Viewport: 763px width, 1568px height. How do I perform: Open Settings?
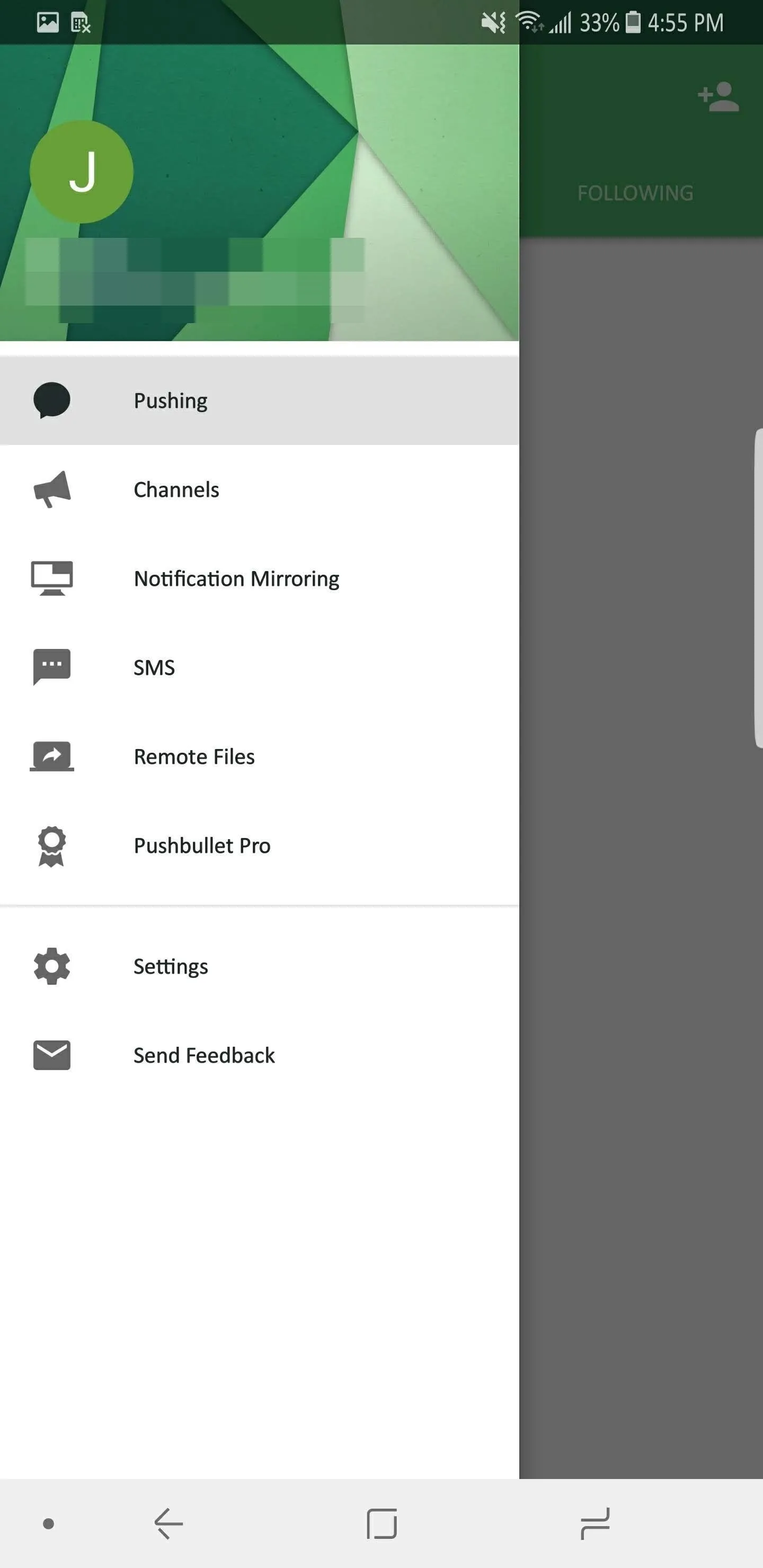[x=260, y=966]
